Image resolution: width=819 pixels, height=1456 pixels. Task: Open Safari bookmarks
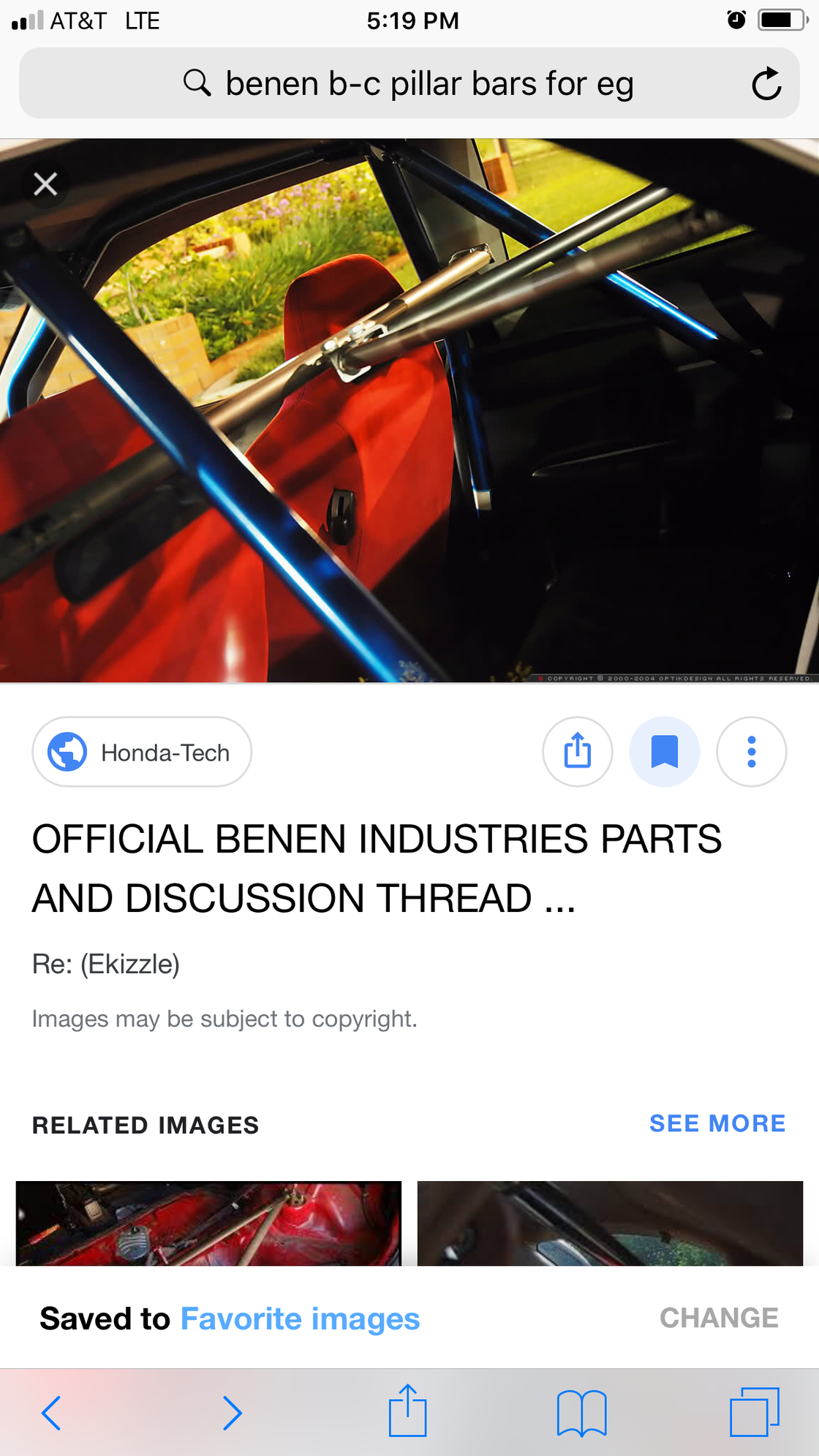click(581, 1412)
